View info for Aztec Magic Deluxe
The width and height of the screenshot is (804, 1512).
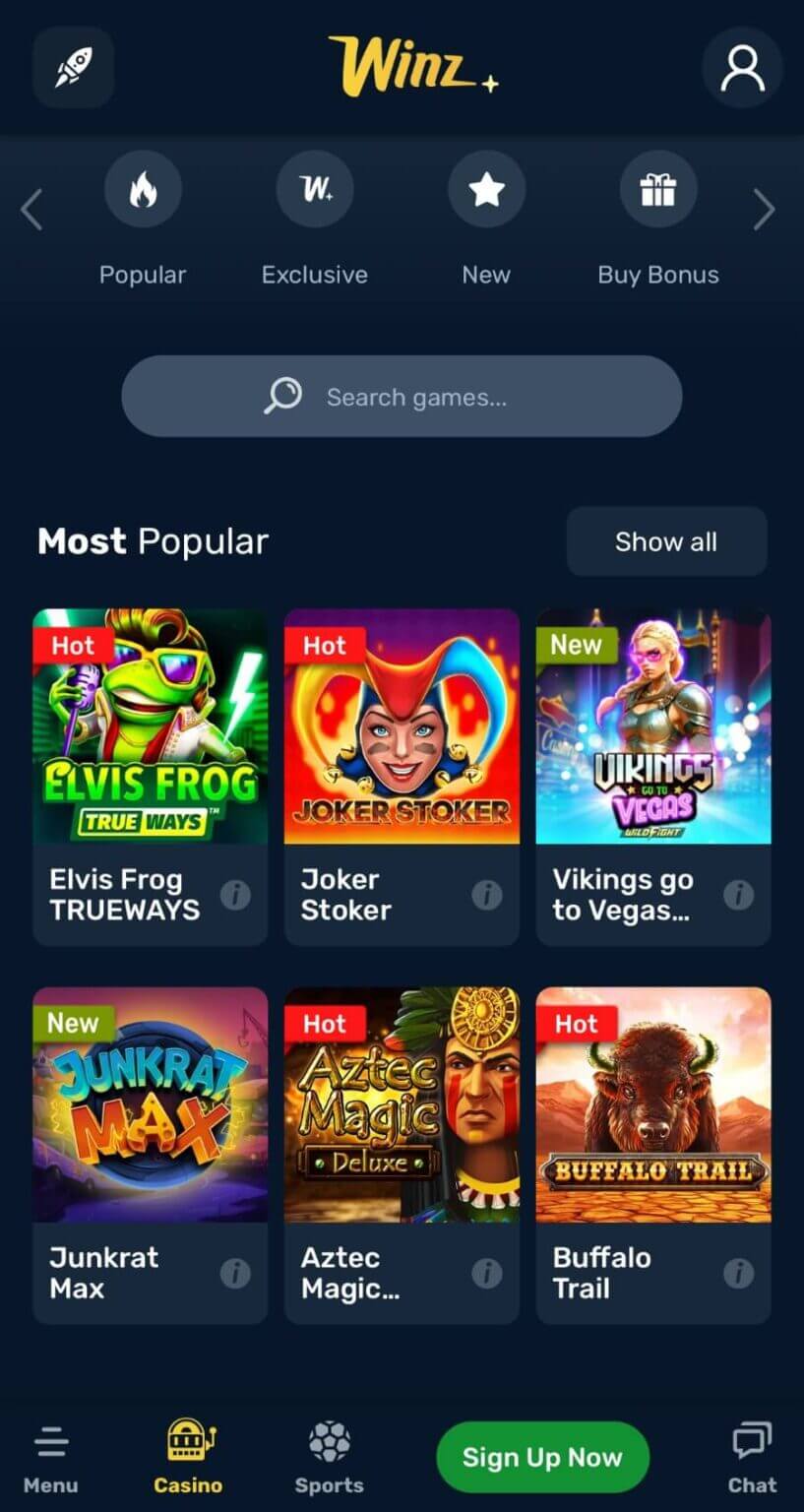[x=486, y=1273]
